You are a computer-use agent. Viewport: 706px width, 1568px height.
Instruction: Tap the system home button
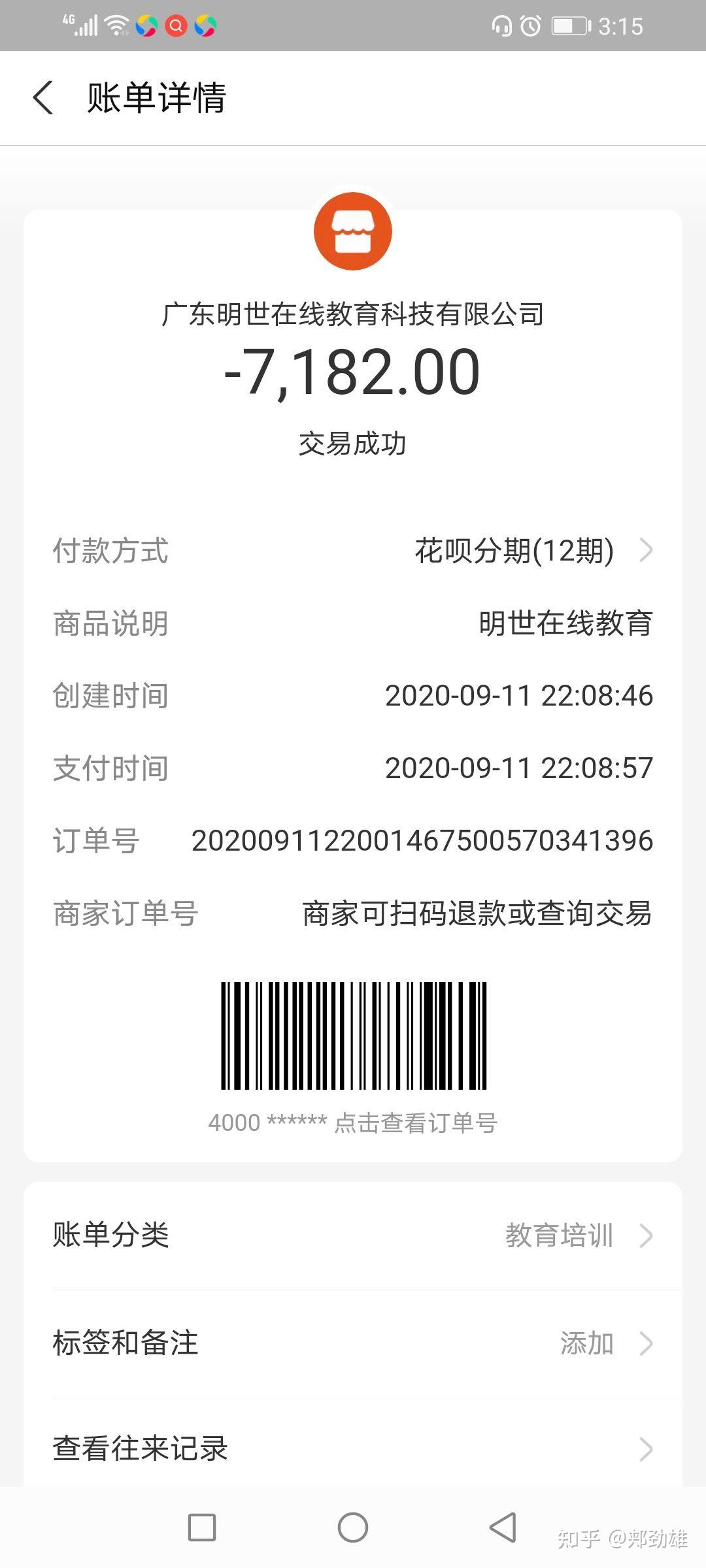[x=353, y=1527]
